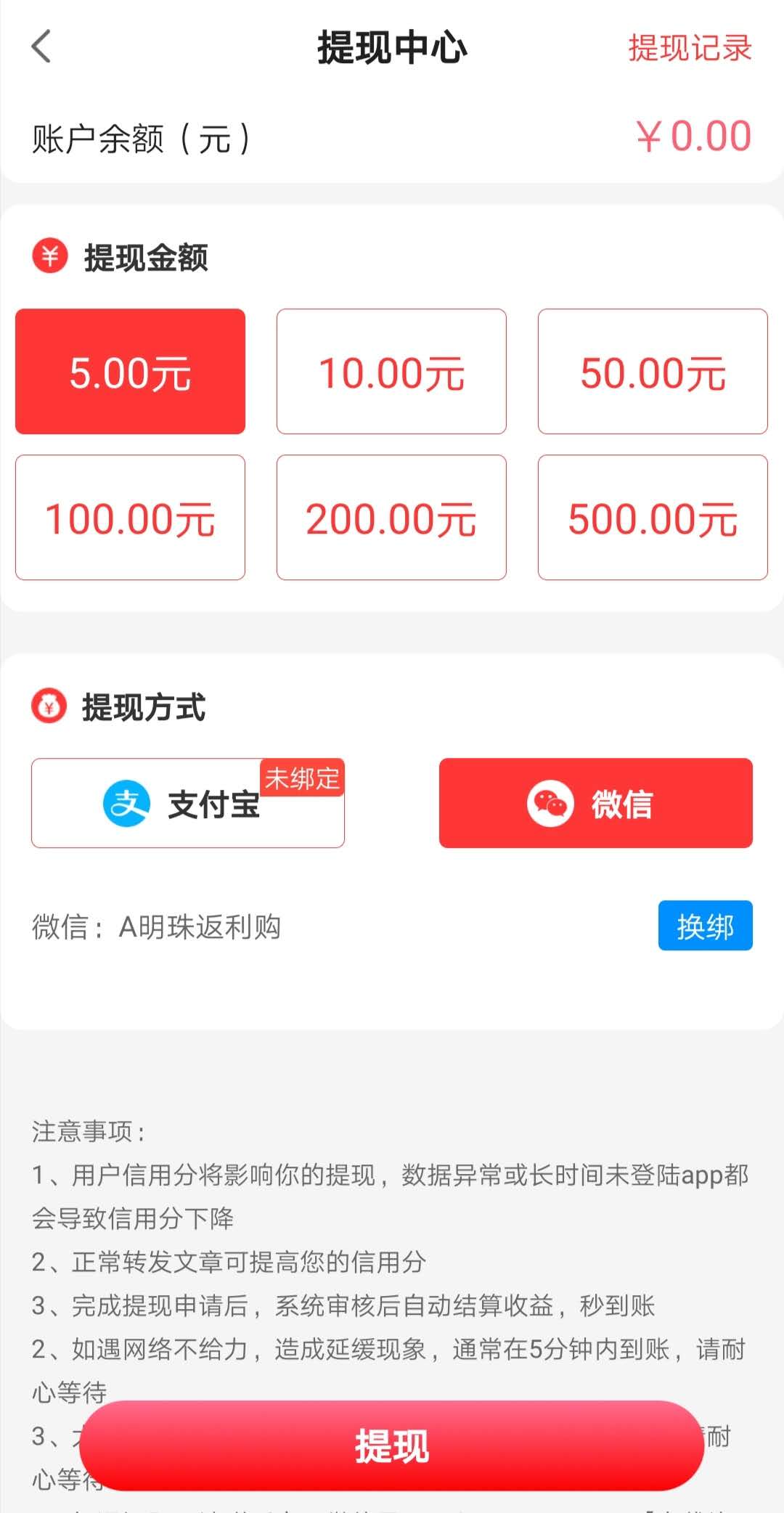Open 提现记录 withdrawal history

[690, 48]
